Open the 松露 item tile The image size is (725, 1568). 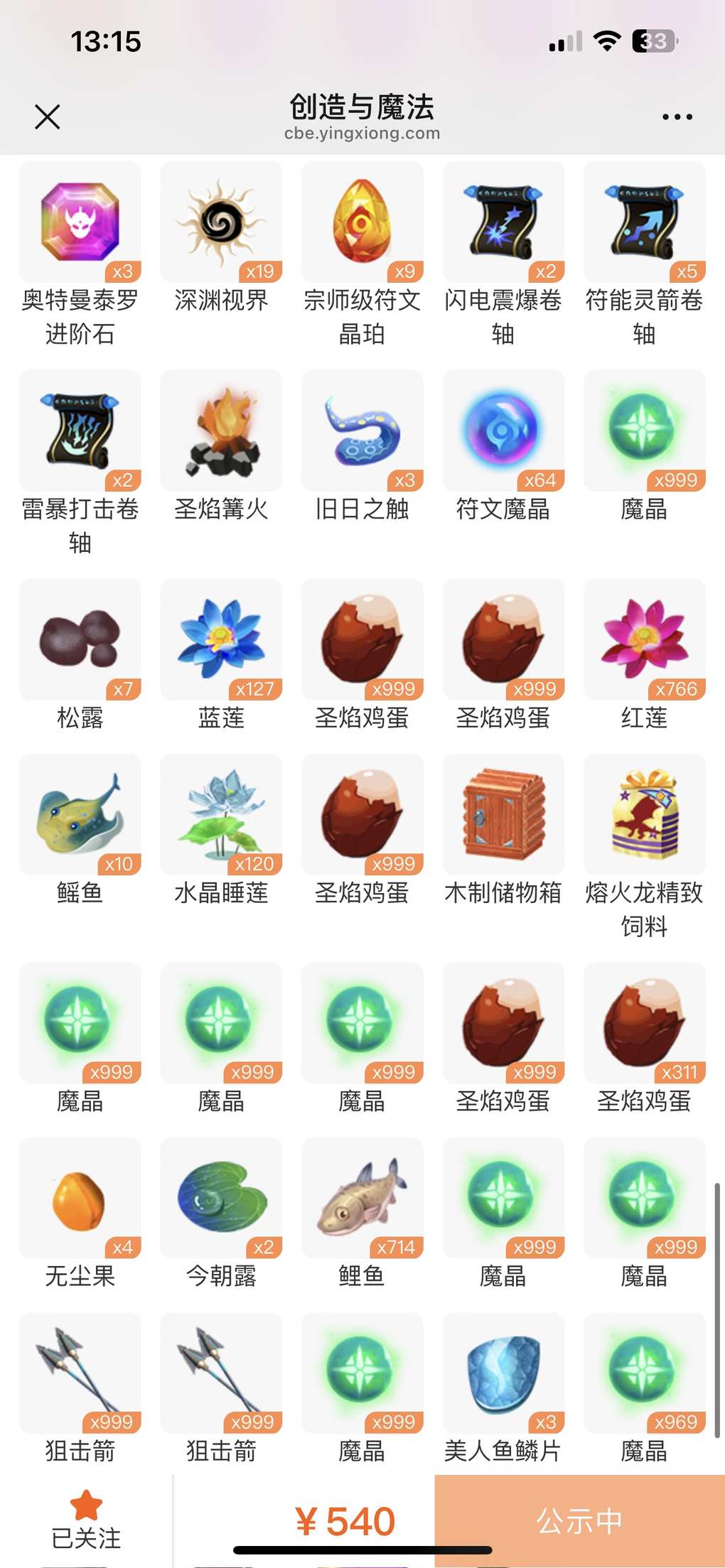(x=80, y=640)
